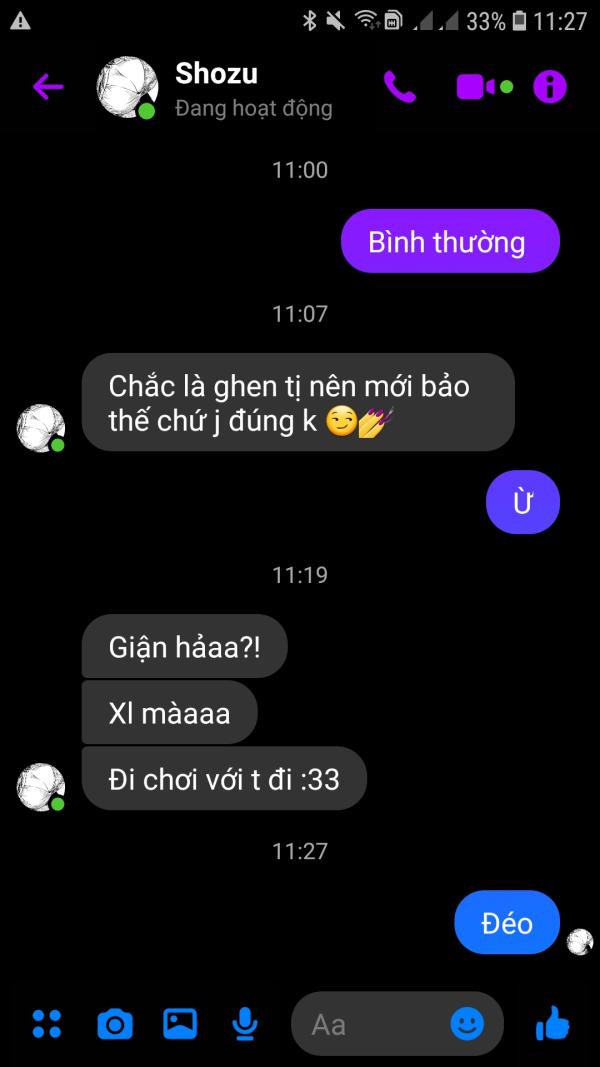Open the emoji picker smiley
600x1067 pixels.
[x=467, y=1023]
